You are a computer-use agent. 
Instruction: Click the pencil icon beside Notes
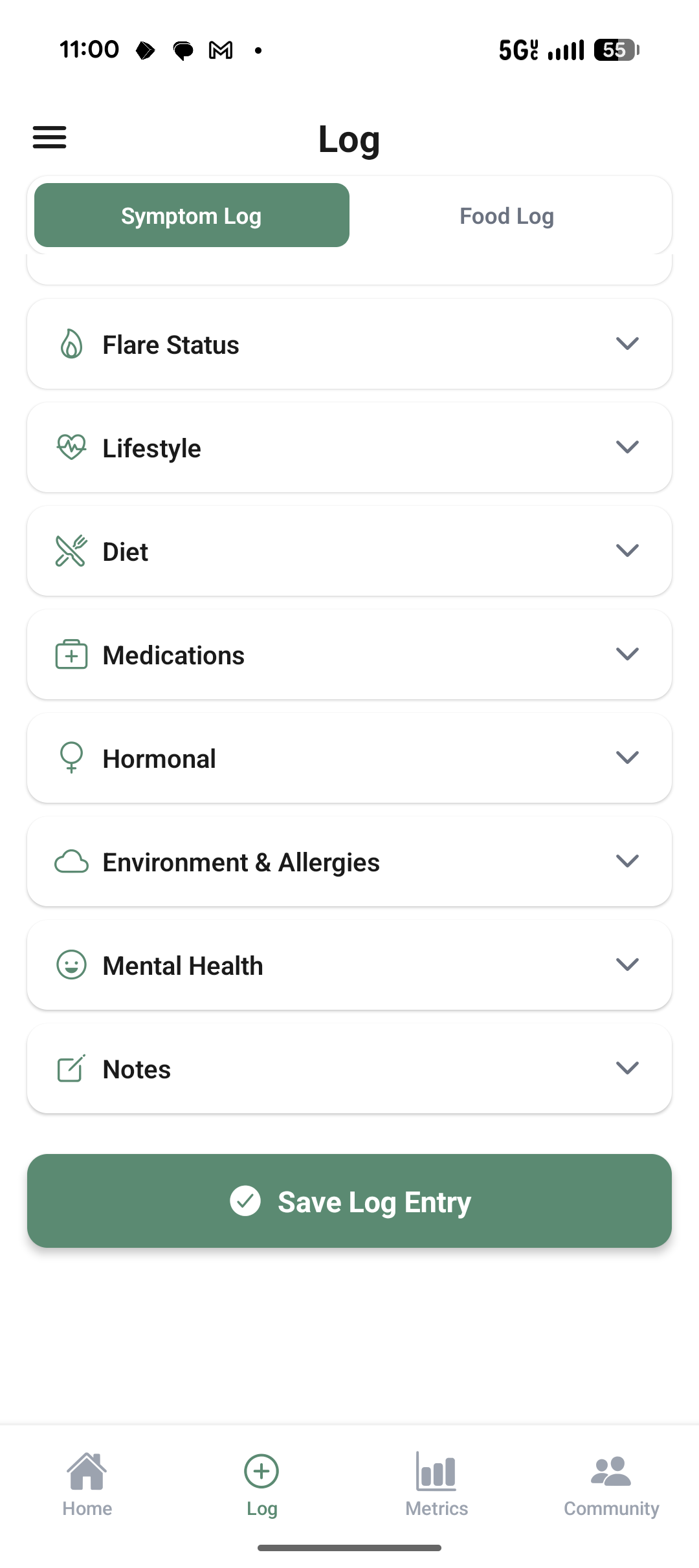71,1069
